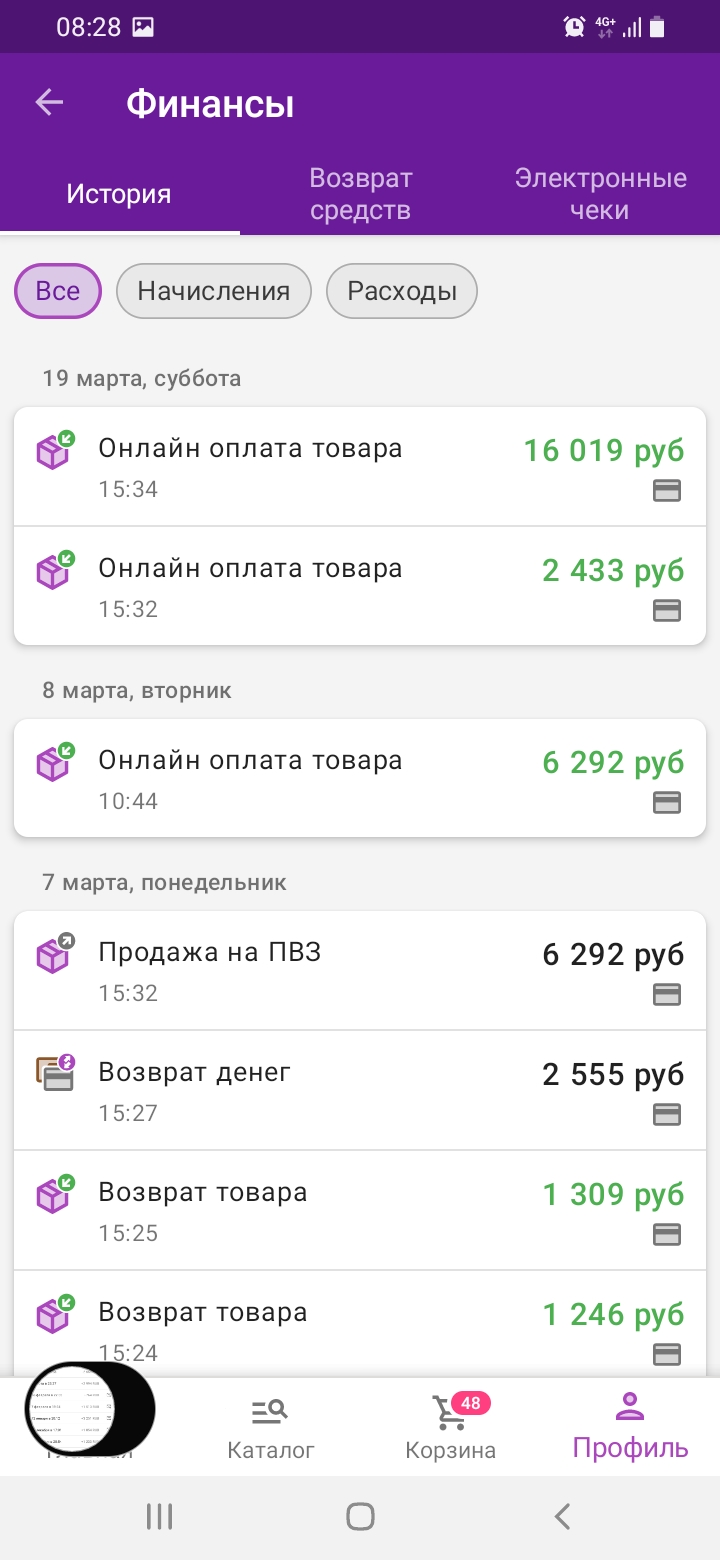Open the Возврат товара for 1 246 руб
The width and height of the screenshot is (720, 1560).
point(360,1324)
